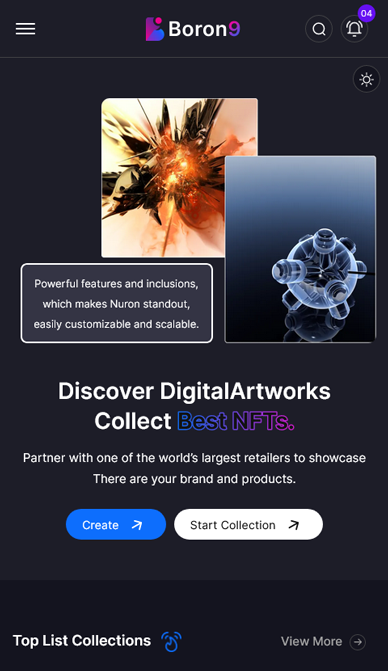Tap the search icon
Screen dimensions: 388x671
tap(319, 29)
